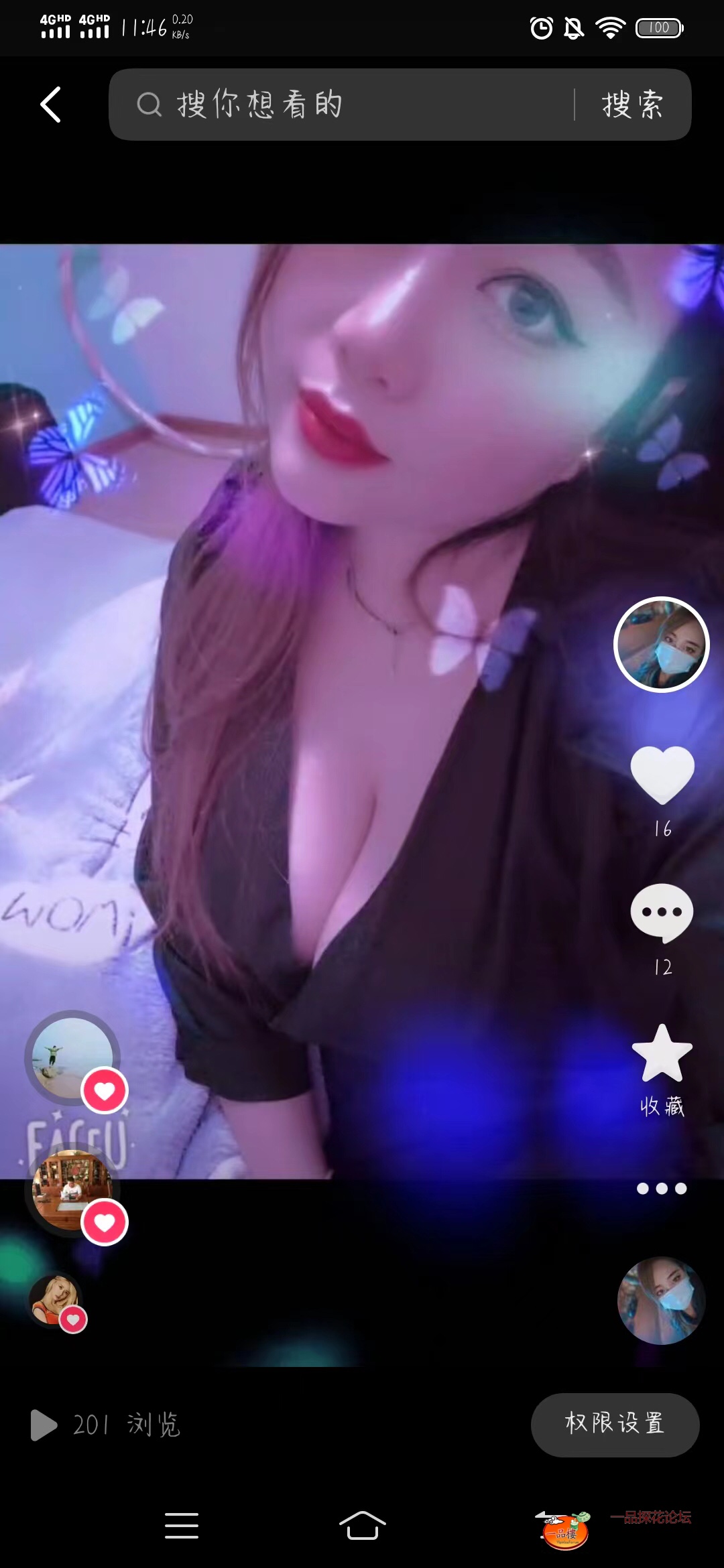Open recent apps from system navigation bar

pos(182,1526)
